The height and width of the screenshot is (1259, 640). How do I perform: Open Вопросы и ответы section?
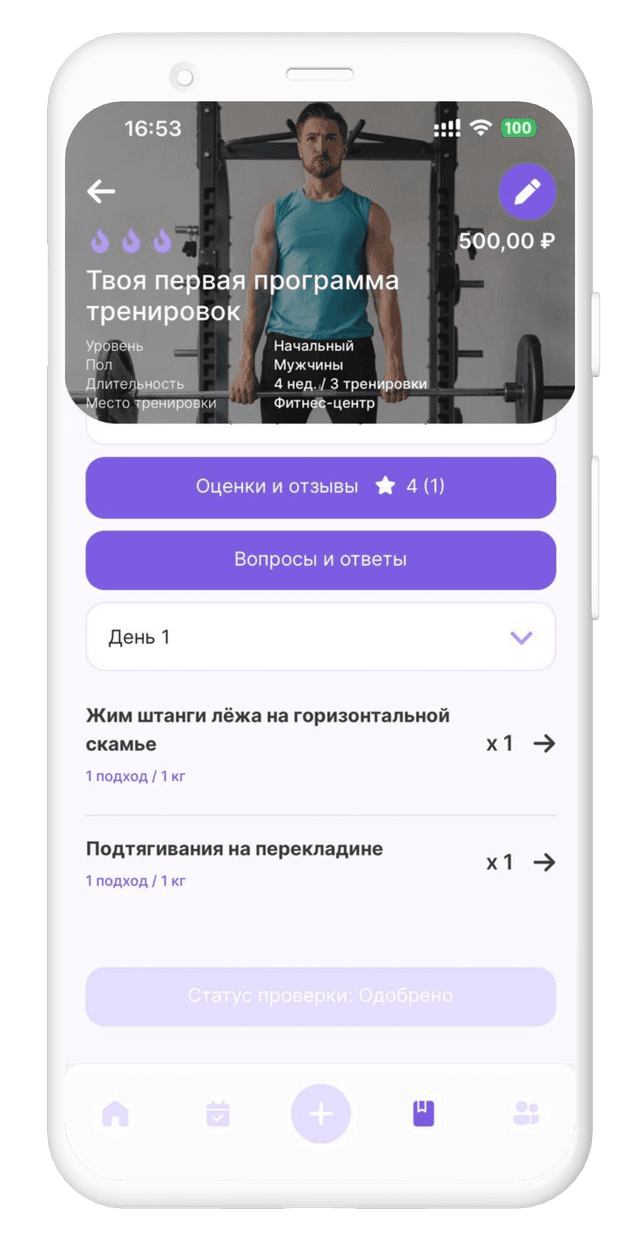coord(320,560)
